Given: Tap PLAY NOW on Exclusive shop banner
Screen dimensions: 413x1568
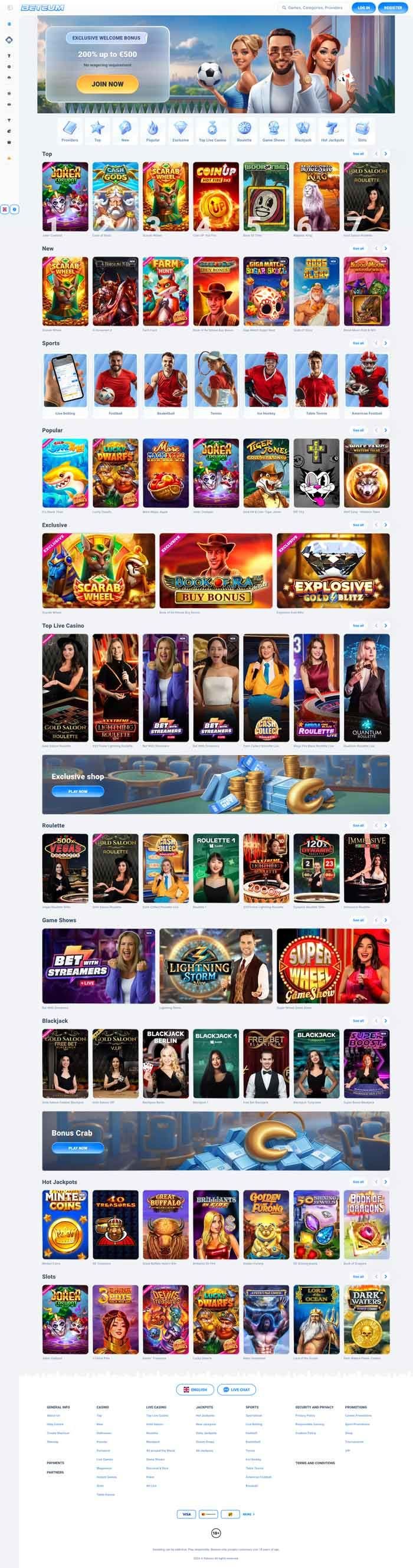Looking at the screenshot, I should click(x=77, y=791).
